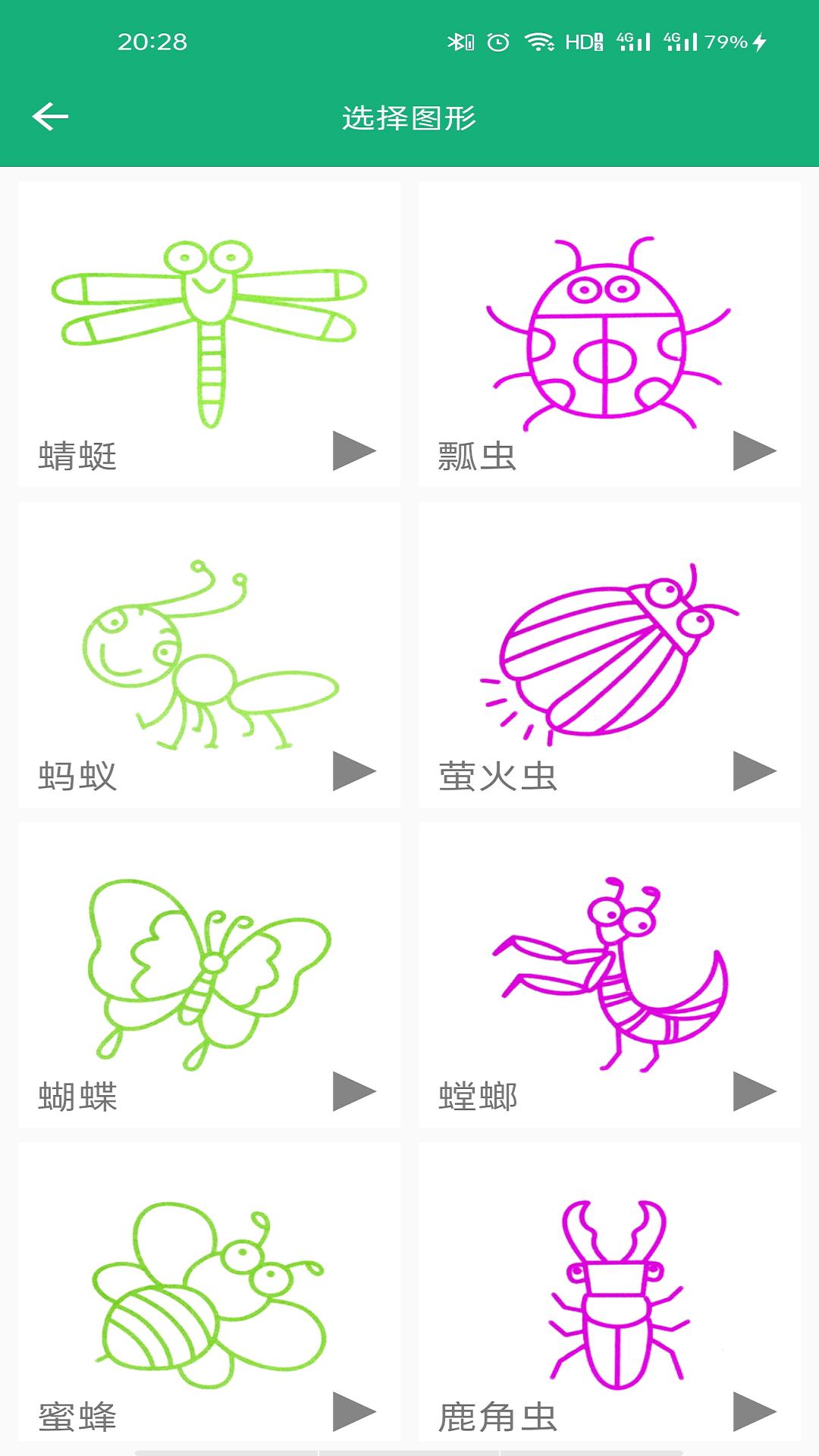Play the 萤火虫 firefly drawing animation
The width and height of the screenshot is (819, 1456).
point(754,771)
